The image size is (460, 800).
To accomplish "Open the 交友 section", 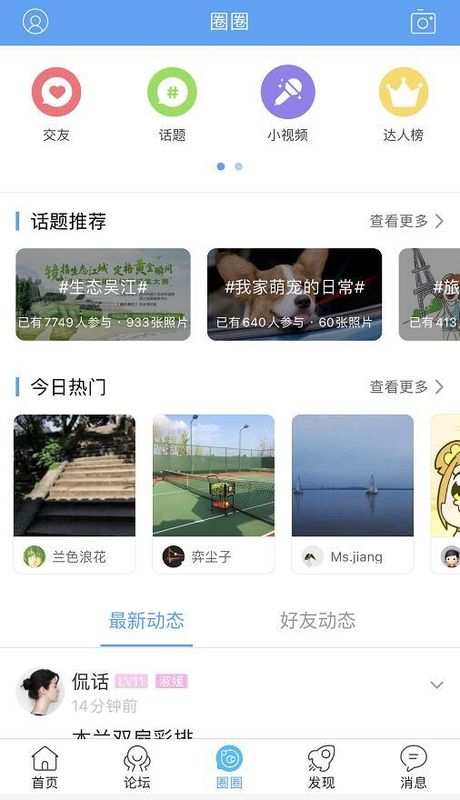I will 56,105.
